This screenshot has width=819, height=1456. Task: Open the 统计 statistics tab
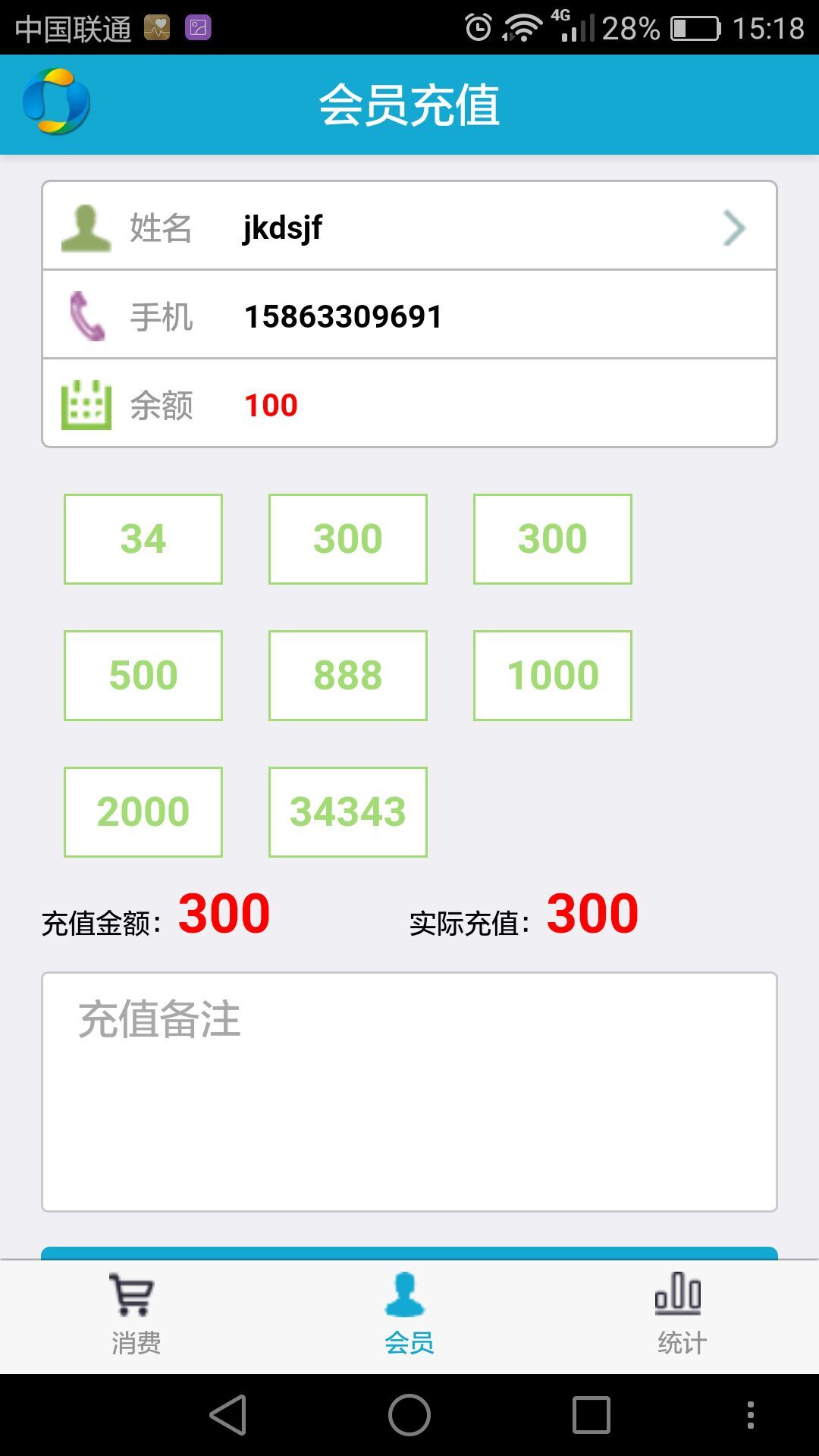pos(681,1316)
